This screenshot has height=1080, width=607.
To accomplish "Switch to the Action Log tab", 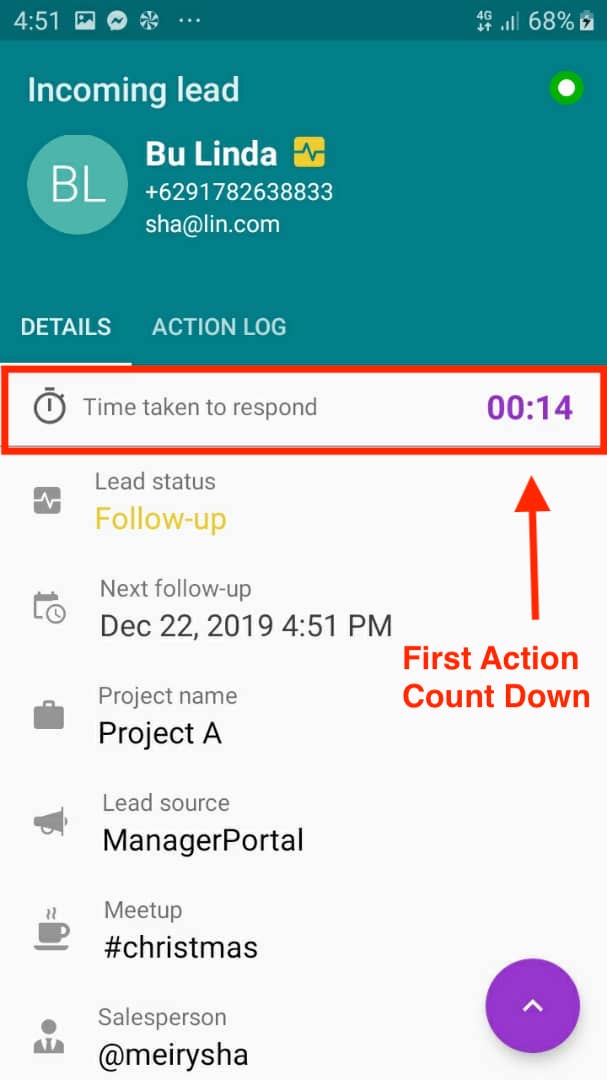I will [x=218, y=326].
